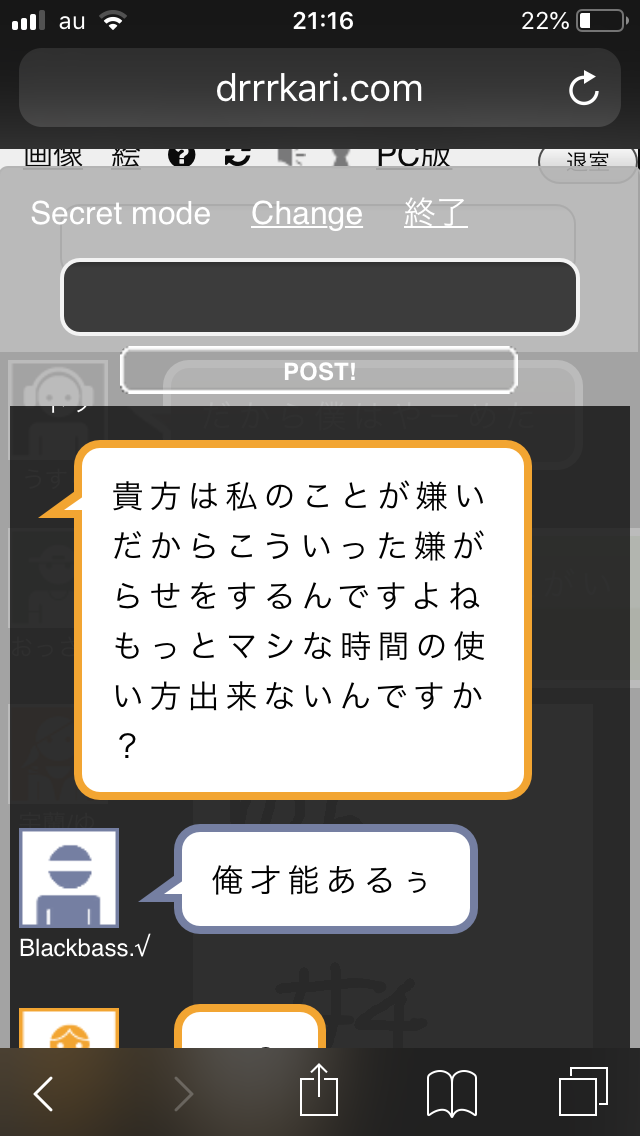The width and height of the screenshot is (640, 1136).
Task: Open Blackbass.√ user avatar
Action: (x=69, y=878)
